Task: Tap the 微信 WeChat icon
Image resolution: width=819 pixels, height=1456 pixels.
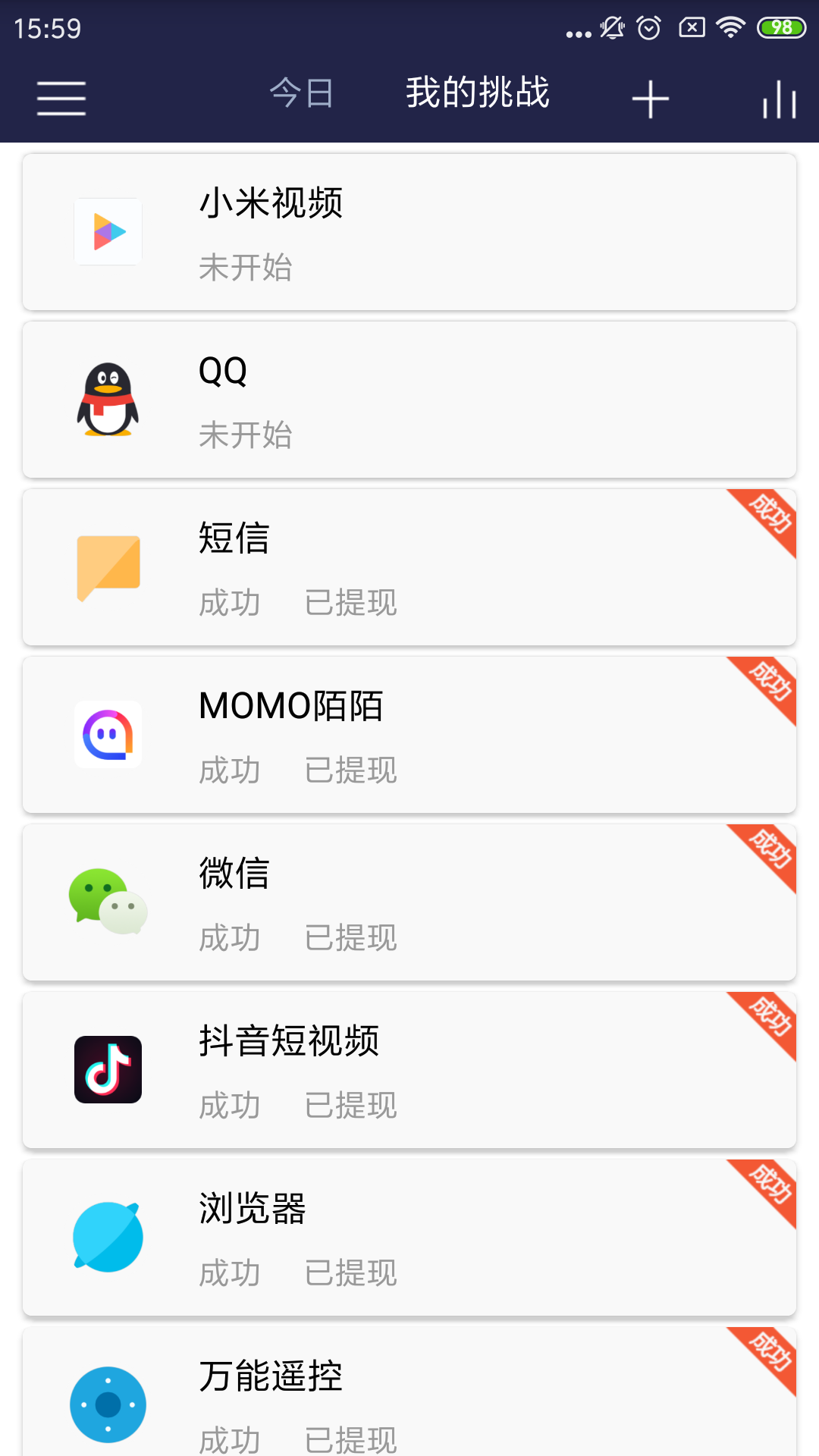Action: tap(108, 902)
